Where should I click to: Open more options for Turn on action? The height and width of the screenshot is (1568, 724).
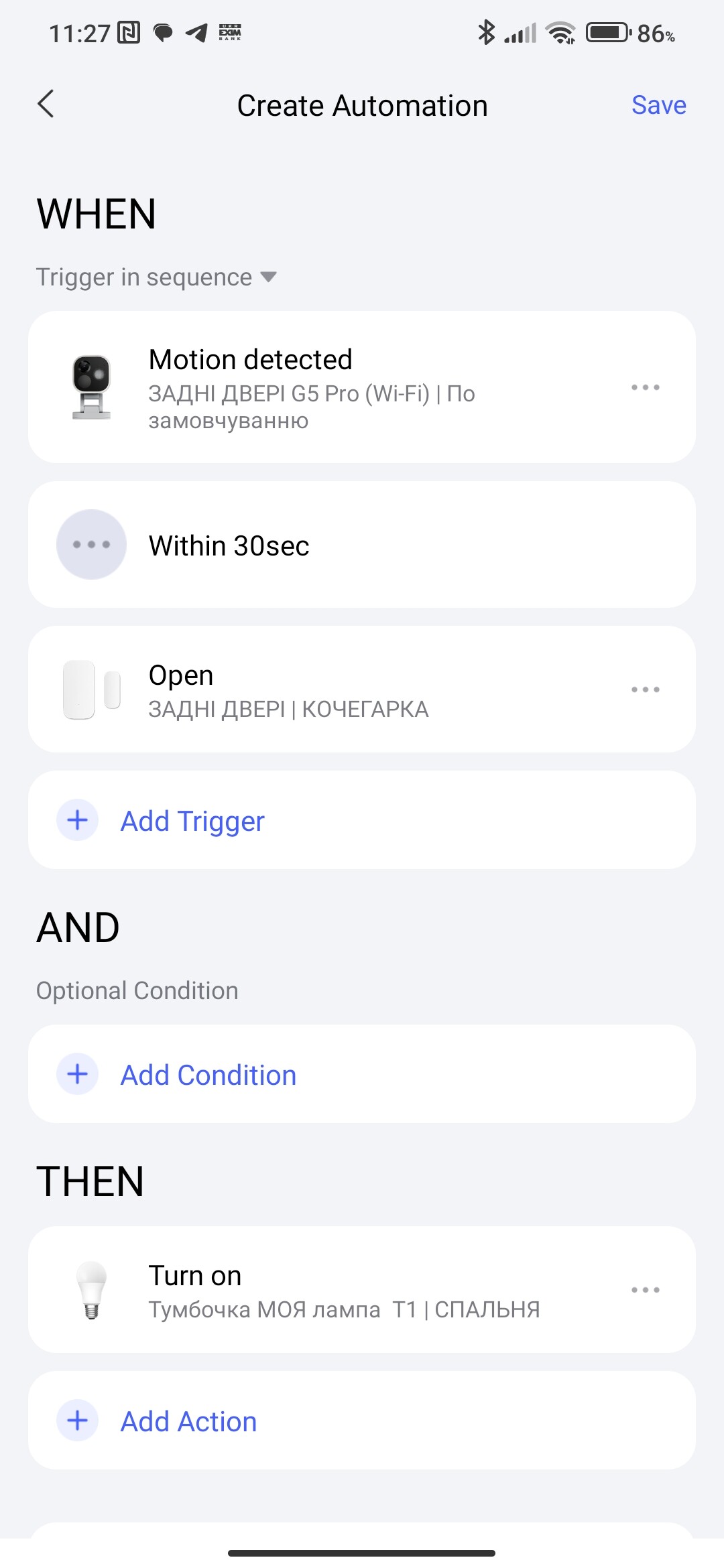coord(645,1290)
